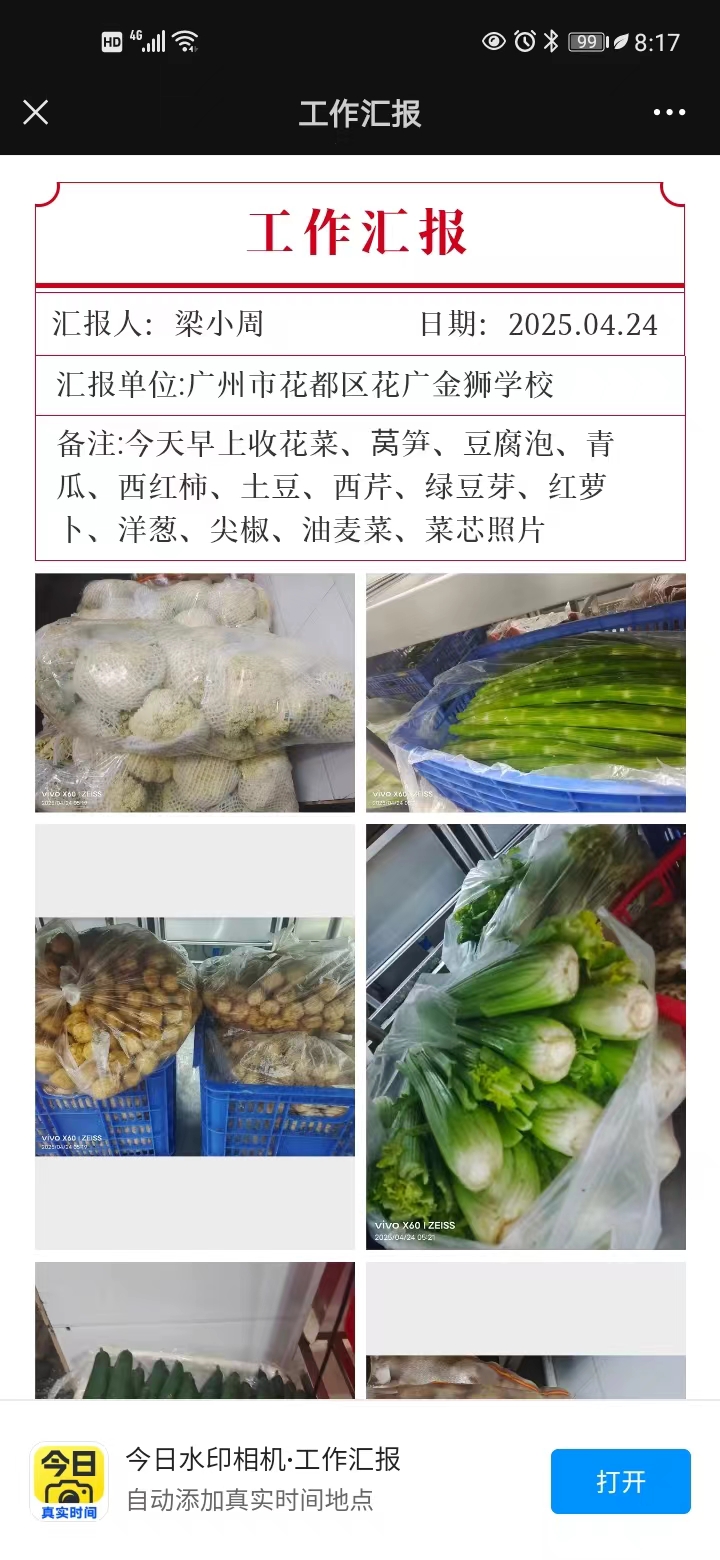View the cucumbers photo
Screen dimensions: 720x1560
(x=195, y=1330)
